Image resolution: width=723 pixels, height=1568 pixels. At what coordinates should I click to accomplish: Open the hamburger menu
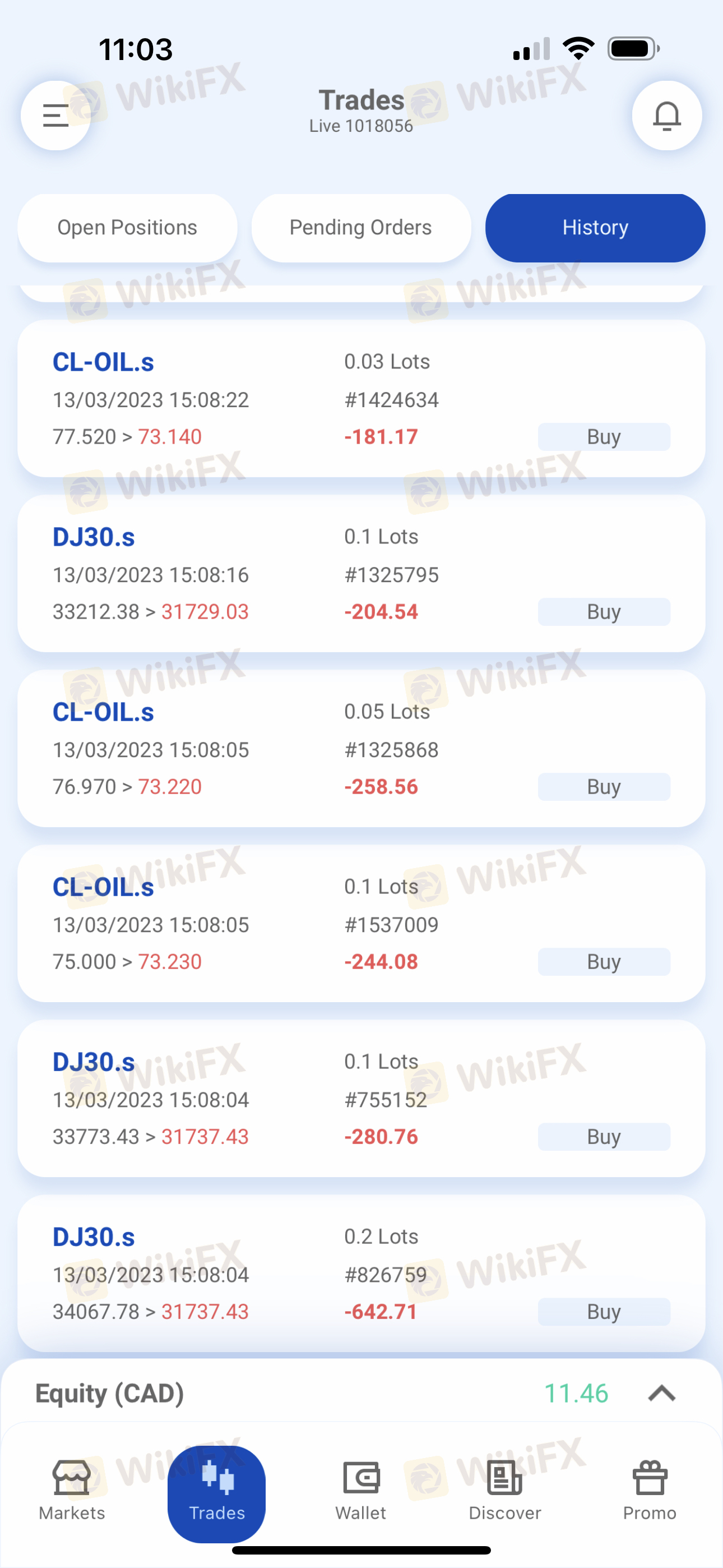(55, 115)
